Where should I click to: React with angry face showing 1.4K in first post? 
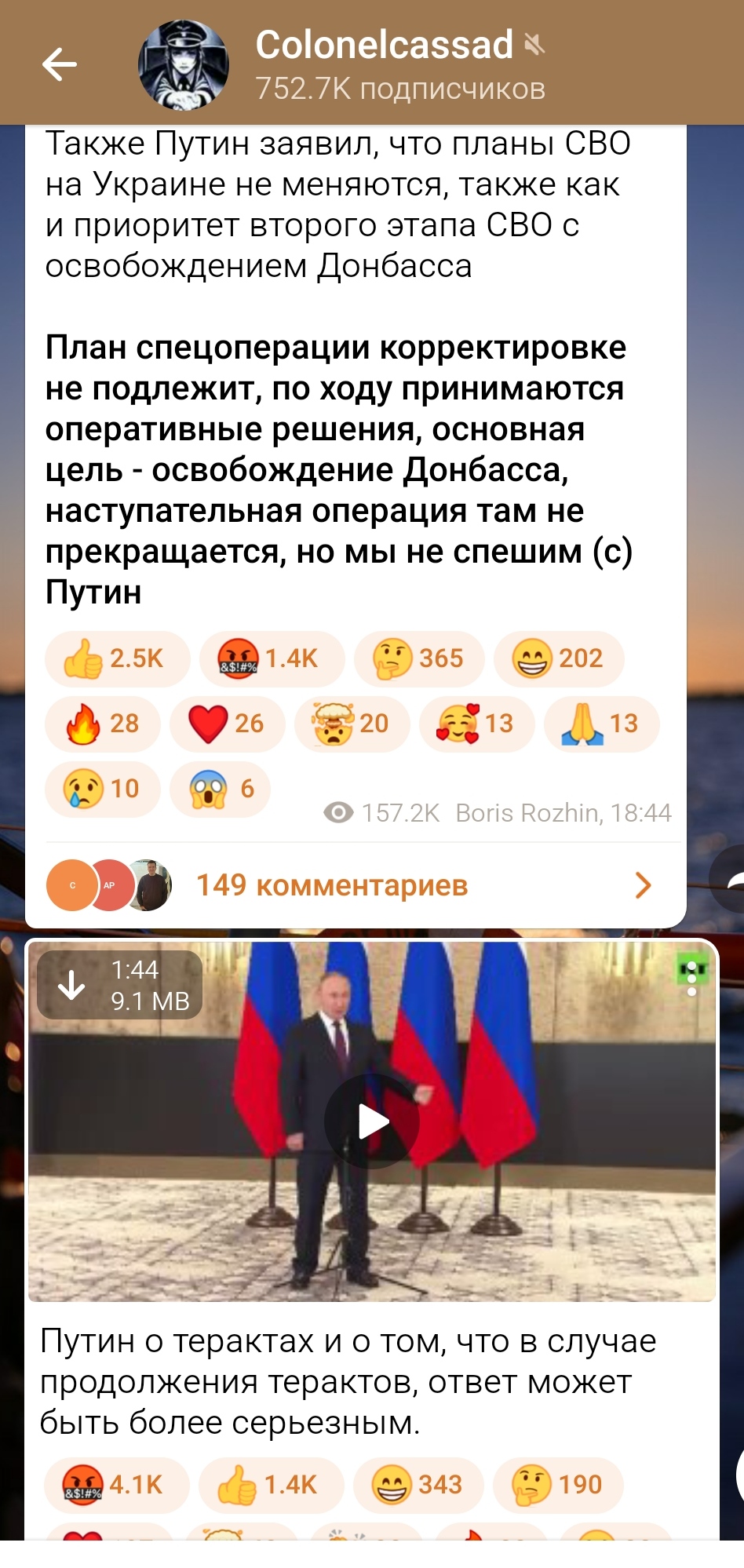click(272, 658)
